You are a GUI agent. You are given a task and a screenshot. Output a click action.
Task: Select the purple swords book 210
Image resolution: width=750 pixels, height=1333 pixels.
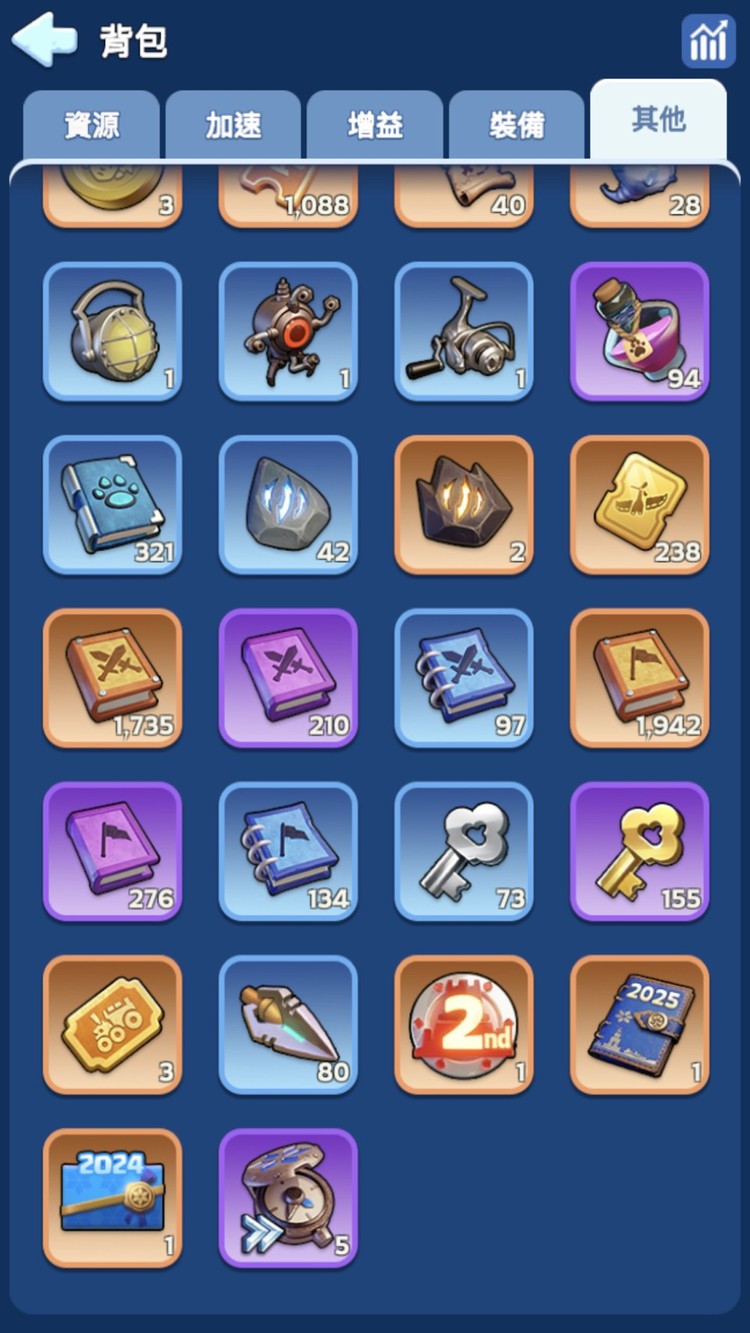pos(288,678)
